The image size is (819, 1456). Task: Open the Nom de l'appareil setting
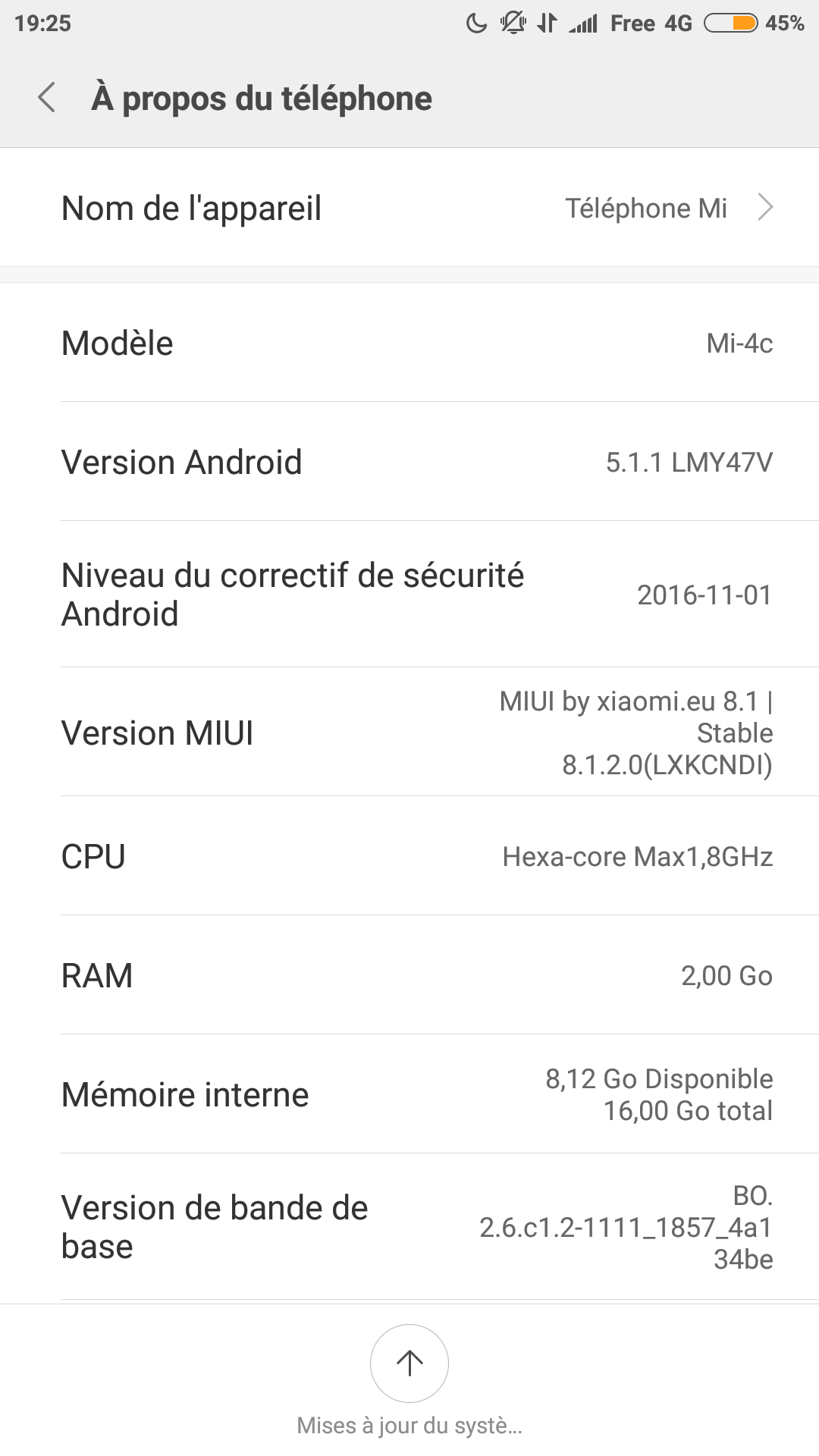[x=409, y=207]
